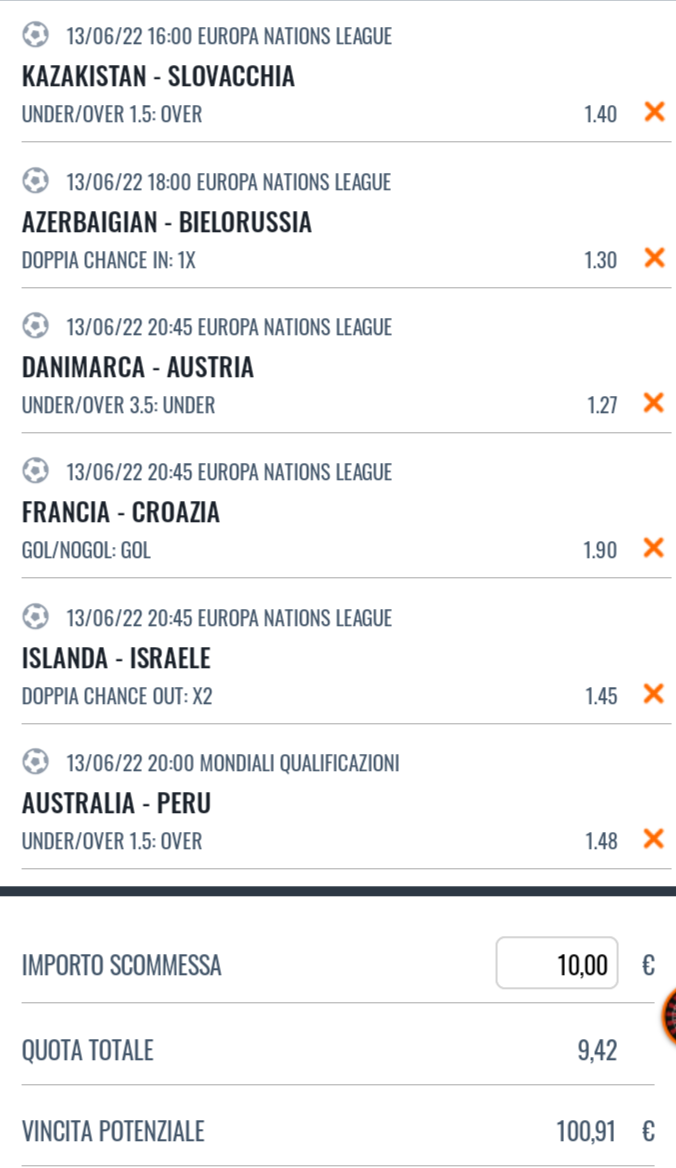Remove the Azerbaigian - Bielorussia selection
This screenshot has height=1168, width=676.
click(x=654, y=258)
